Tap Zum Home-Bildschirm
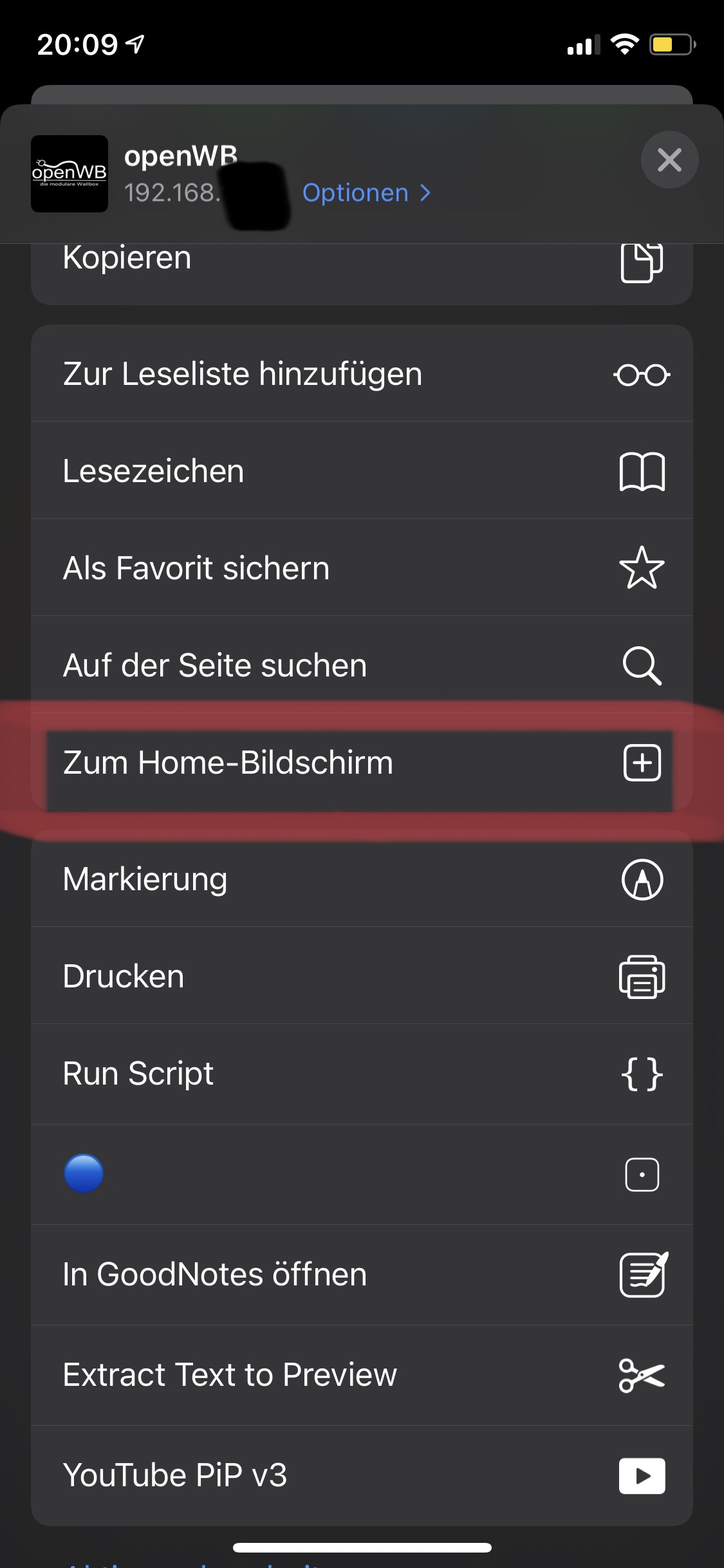The width and height of the screenshot is (724, 1568). click(362, 762)
